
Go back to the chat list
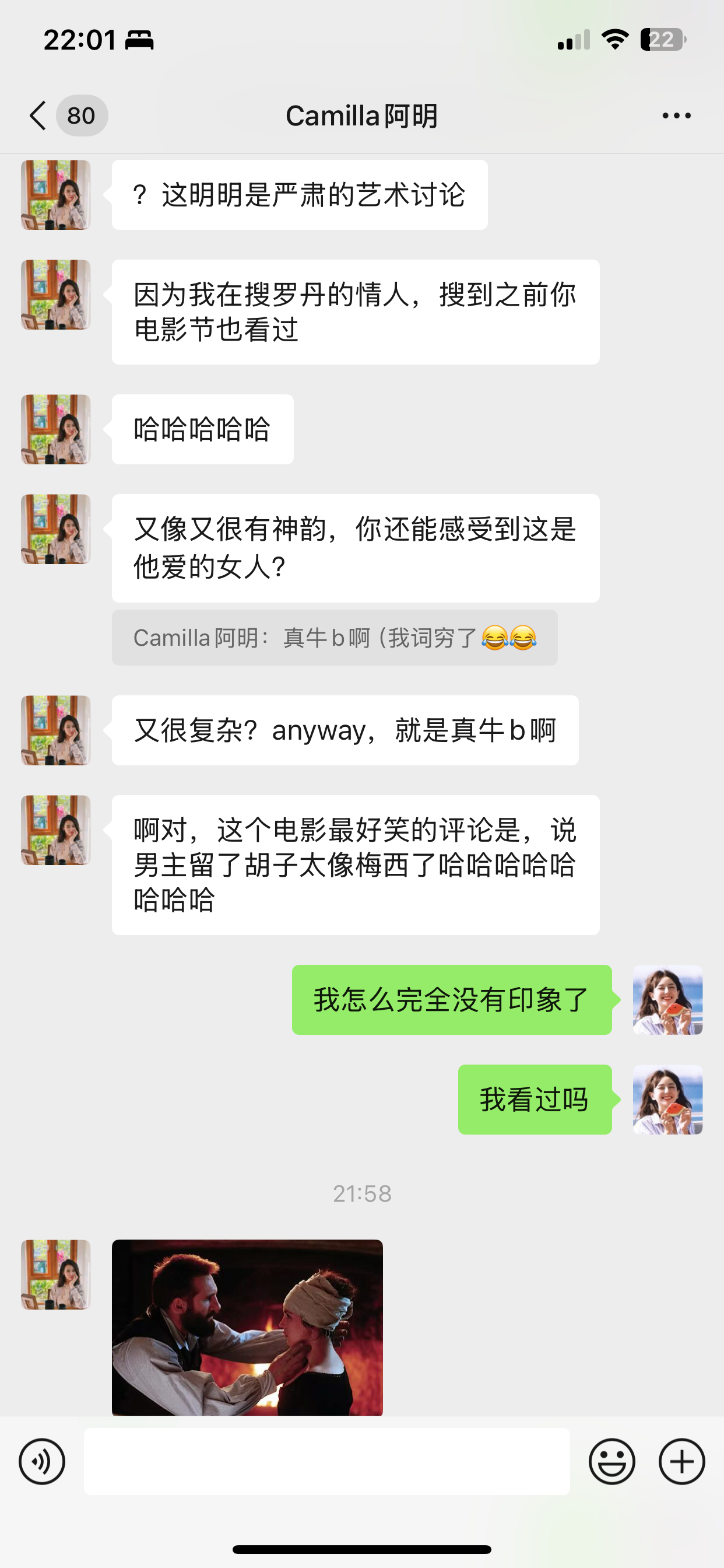click(x=38, y=116)
